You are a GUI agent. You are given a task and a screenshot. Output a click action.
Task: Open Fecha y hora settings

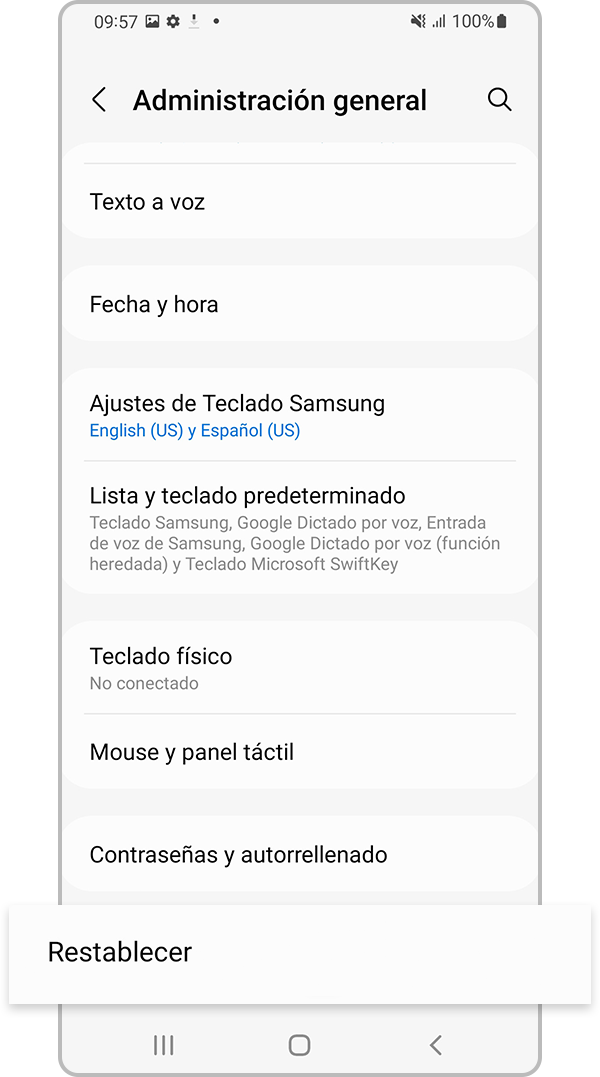click(x=299, y=304)
